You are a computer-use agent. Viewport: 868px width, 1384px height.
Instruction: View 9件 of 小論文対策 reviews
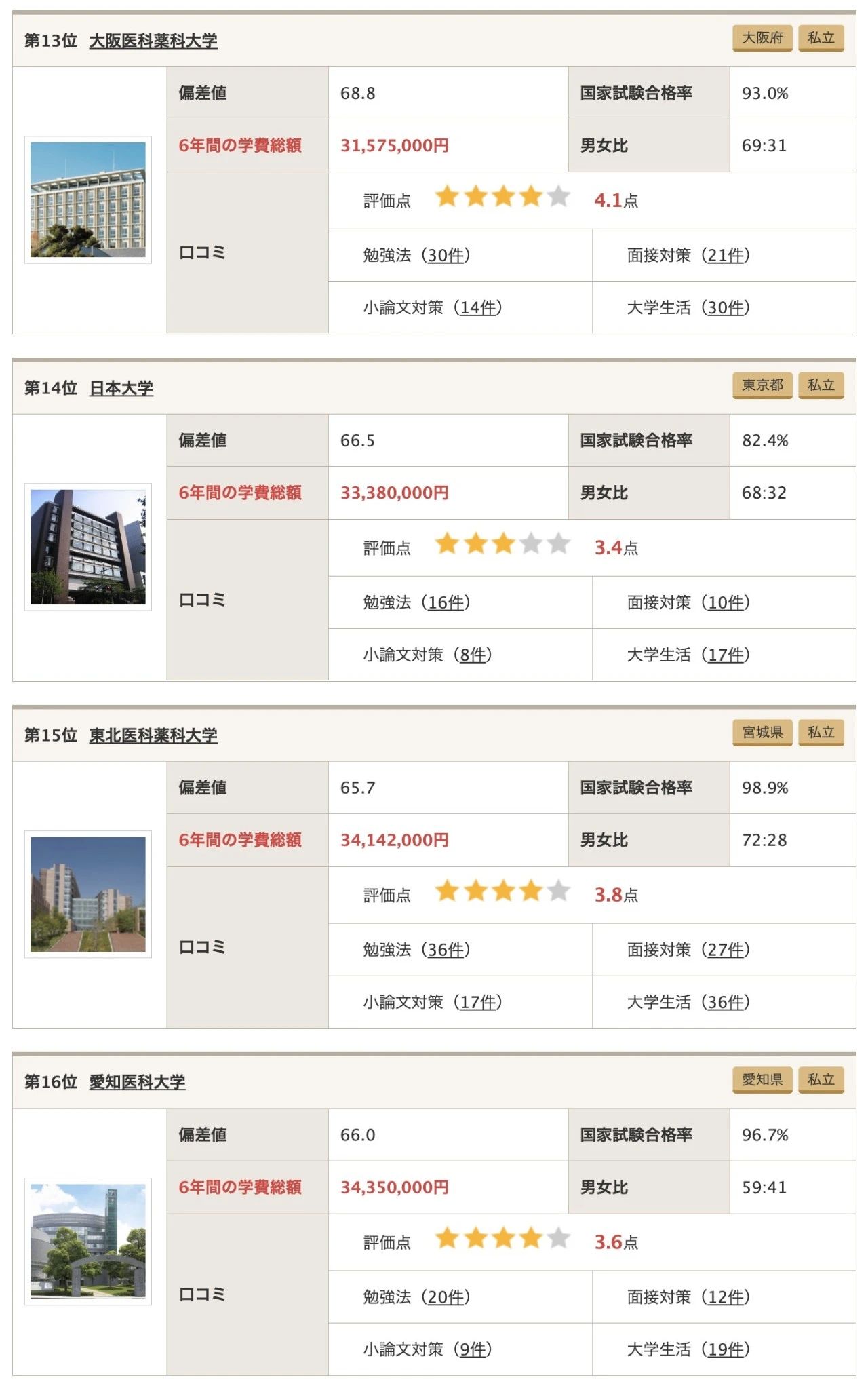coord(473,1350)
